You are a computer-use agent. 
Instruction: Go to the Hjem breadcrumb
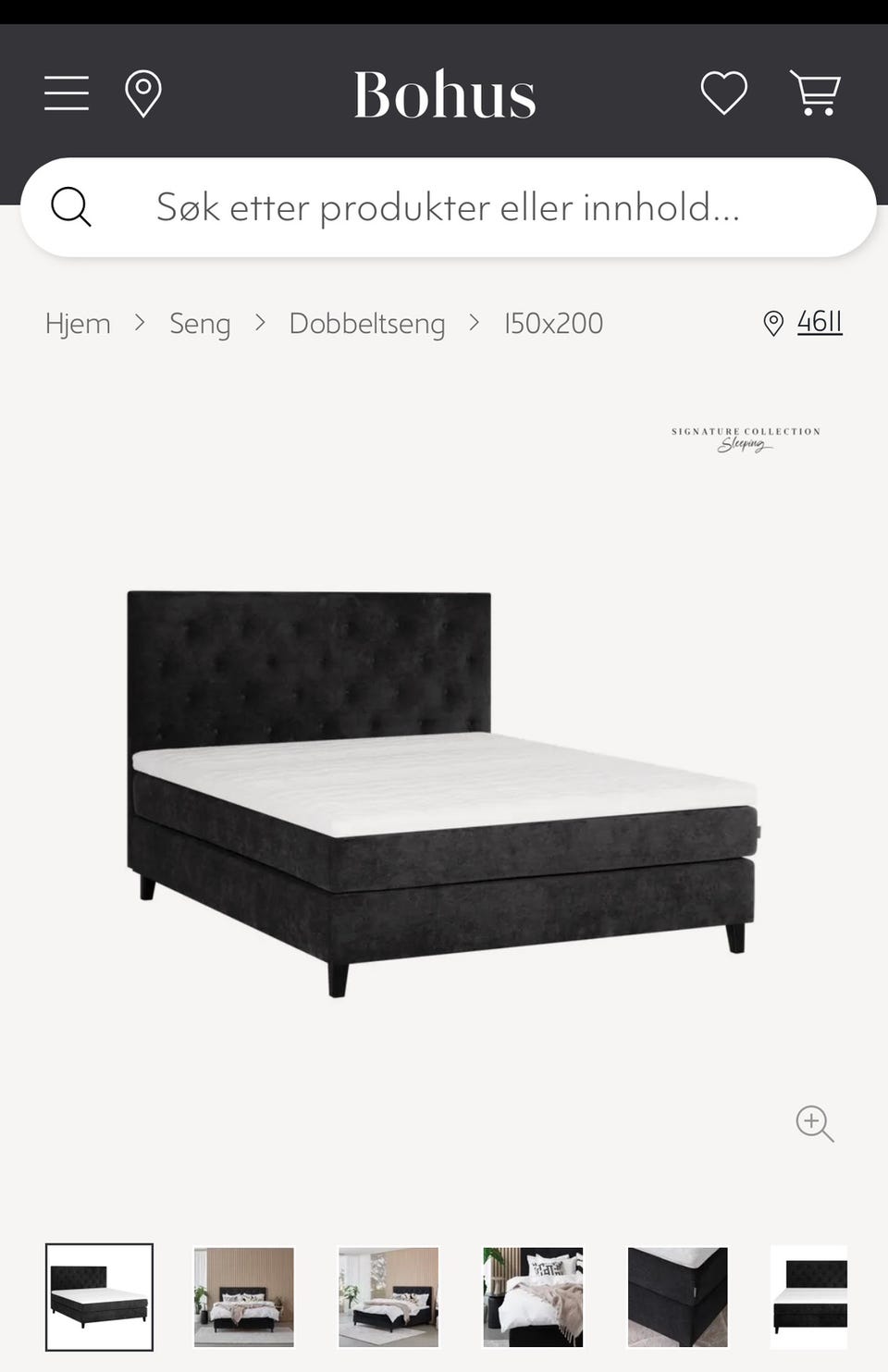pyautogui.click(x=78, y=324)
